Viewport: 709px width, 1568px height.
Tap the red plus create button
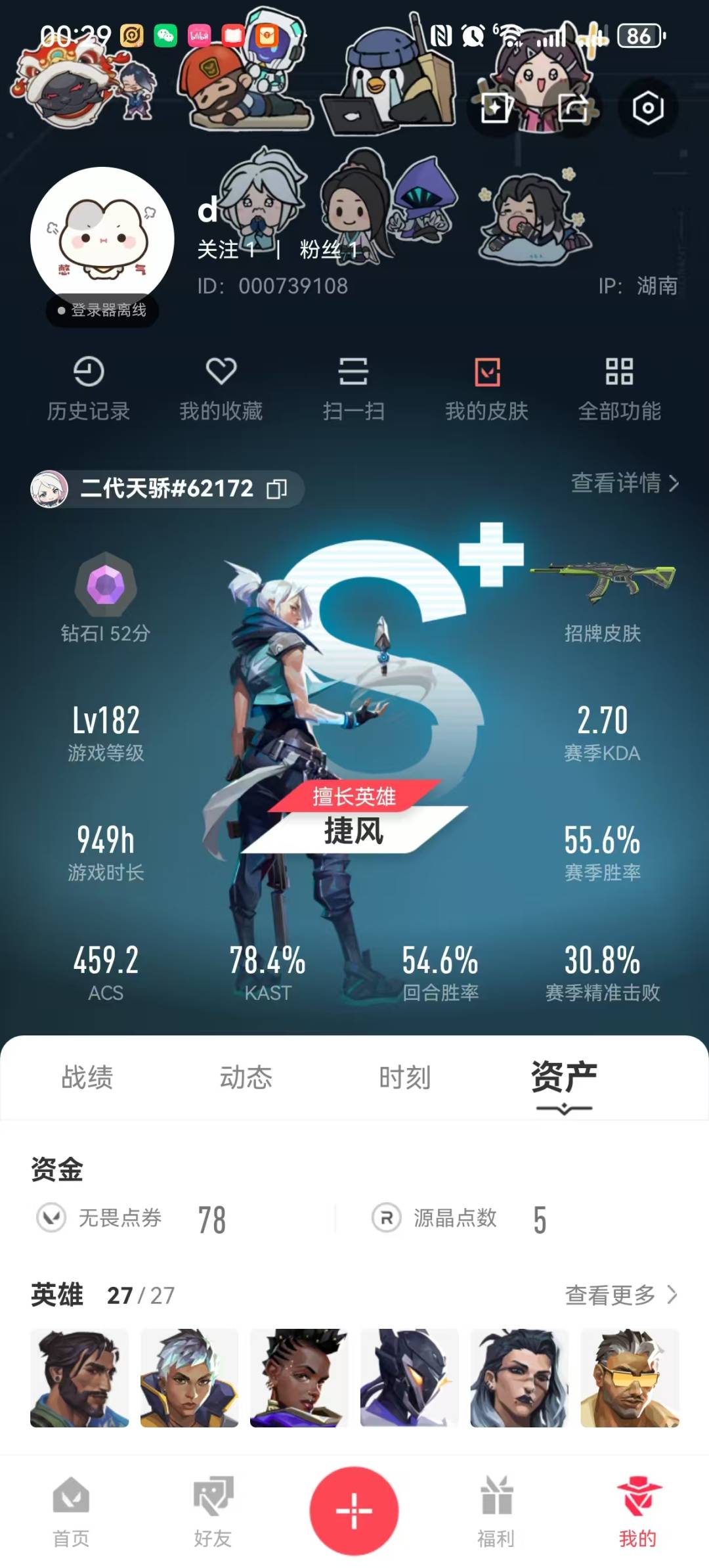pyautogui.click(x=354, y=1511)
